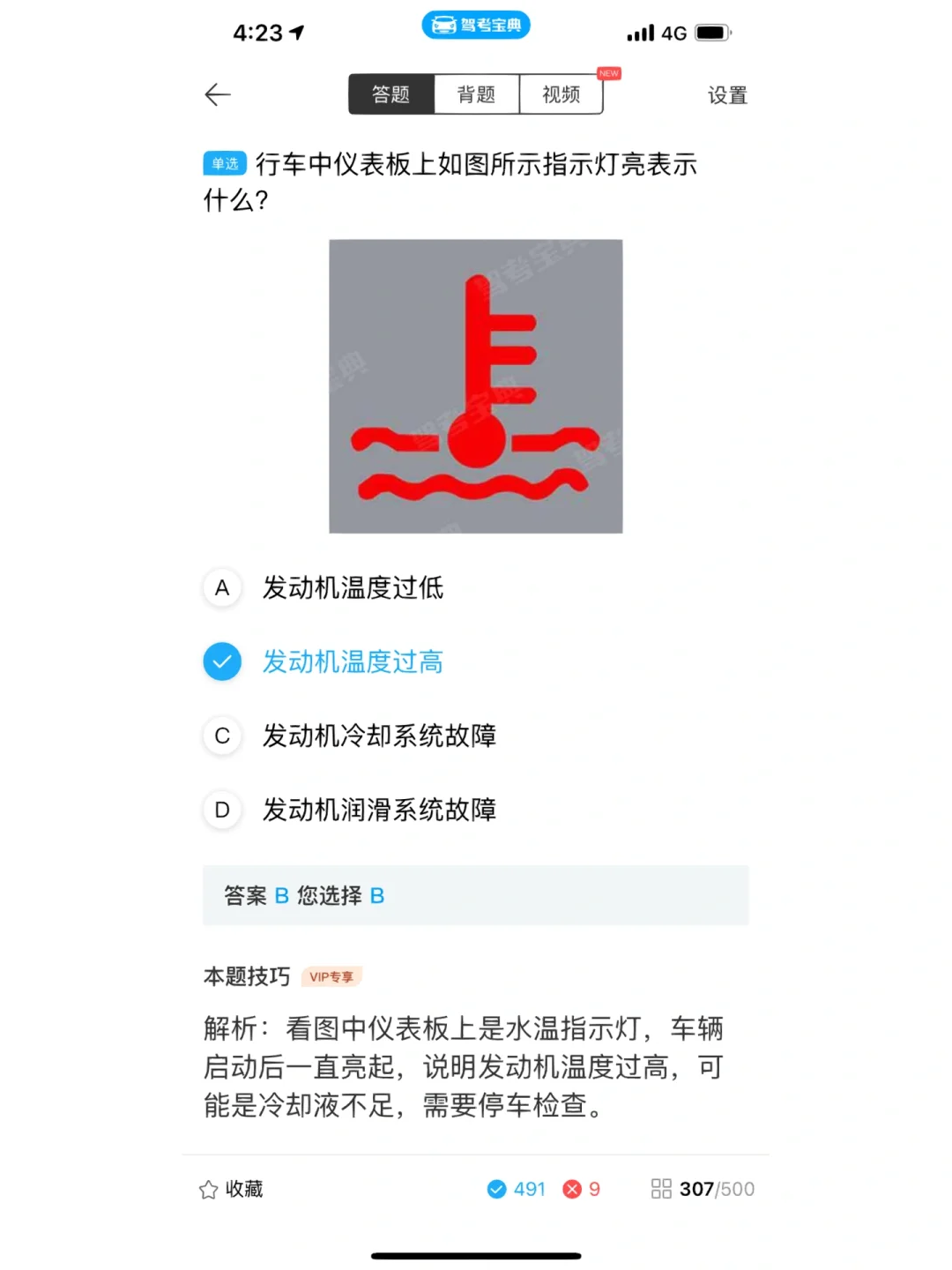Enlarge the red temperature warning light image
The width and height of the screenshot is (952, 1270).
coord(476,386)
